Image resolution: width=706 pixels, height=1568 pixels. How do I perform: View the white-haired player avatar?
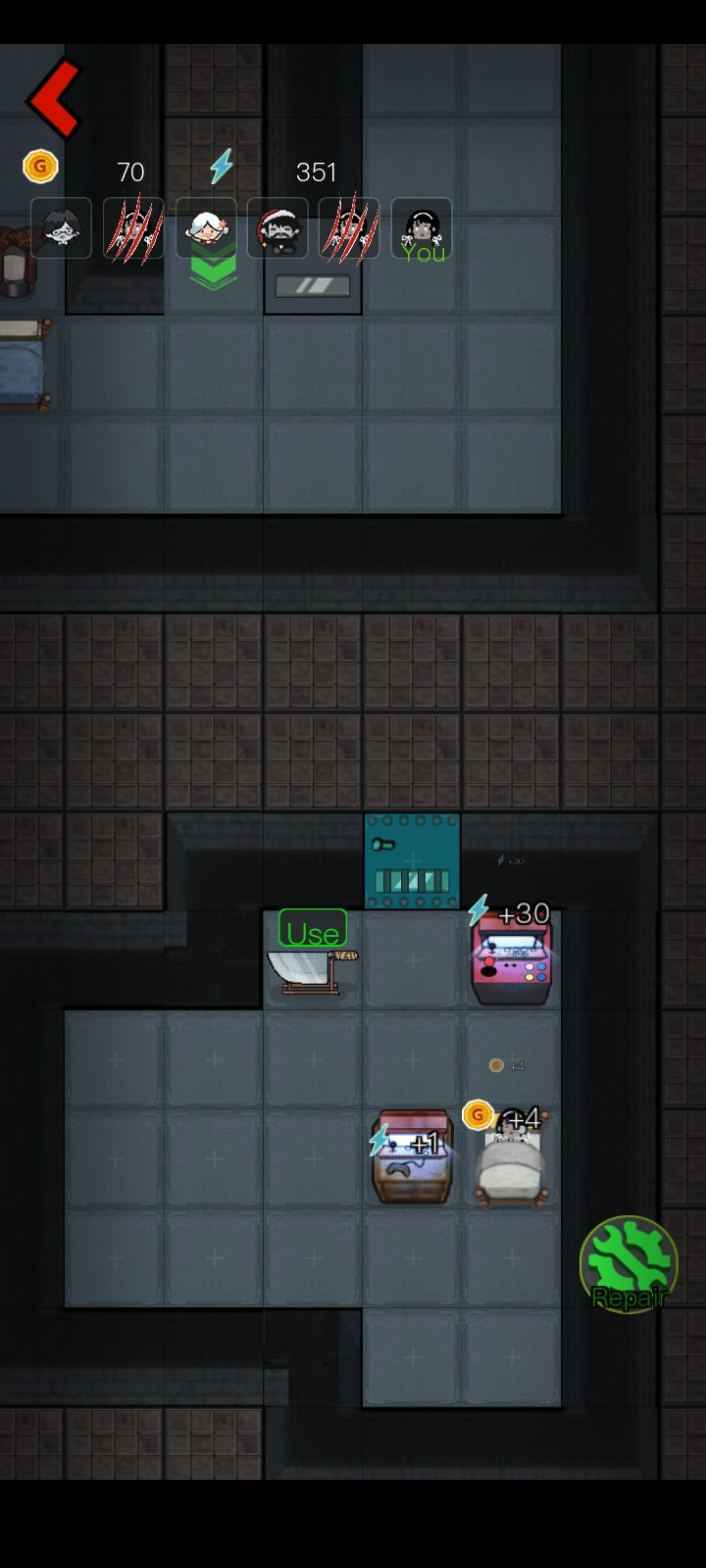click(x=206, y=229)
